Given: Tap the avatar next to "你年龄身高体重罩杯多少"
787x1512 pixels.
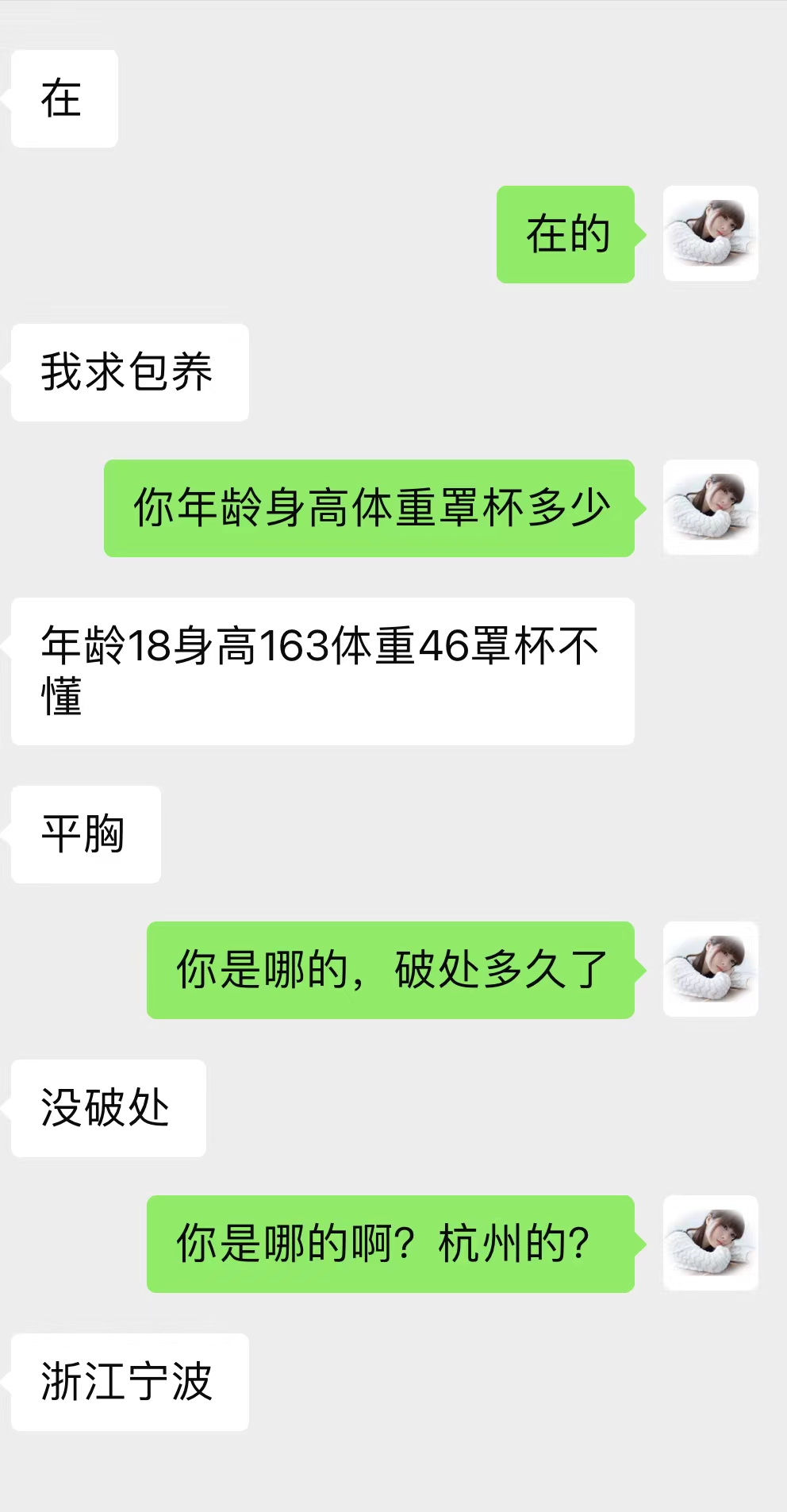Looking at the screenshot, I should [x=710, y=507].
